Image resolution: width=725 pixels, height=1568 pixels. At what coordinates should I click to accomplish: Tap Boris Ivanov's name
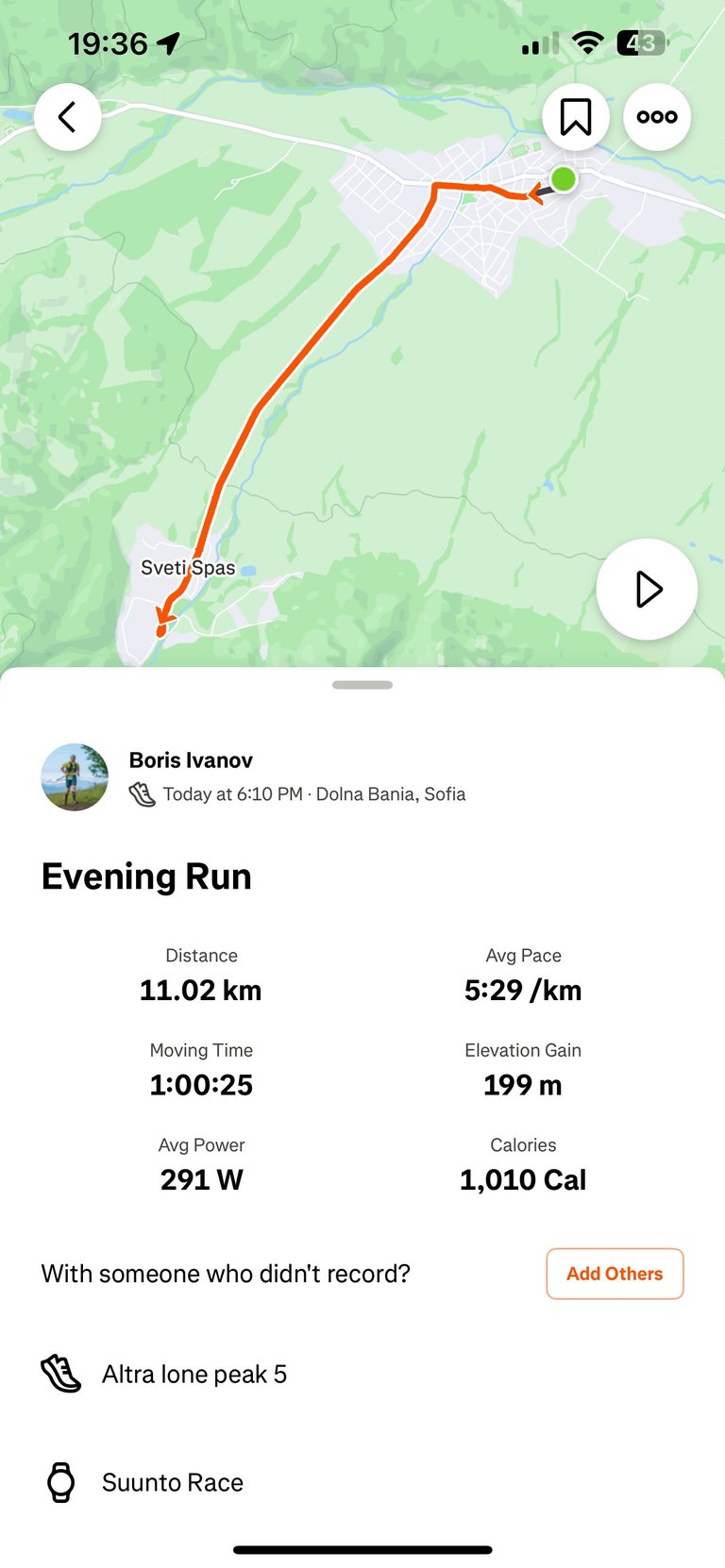(x=191, y=760)
